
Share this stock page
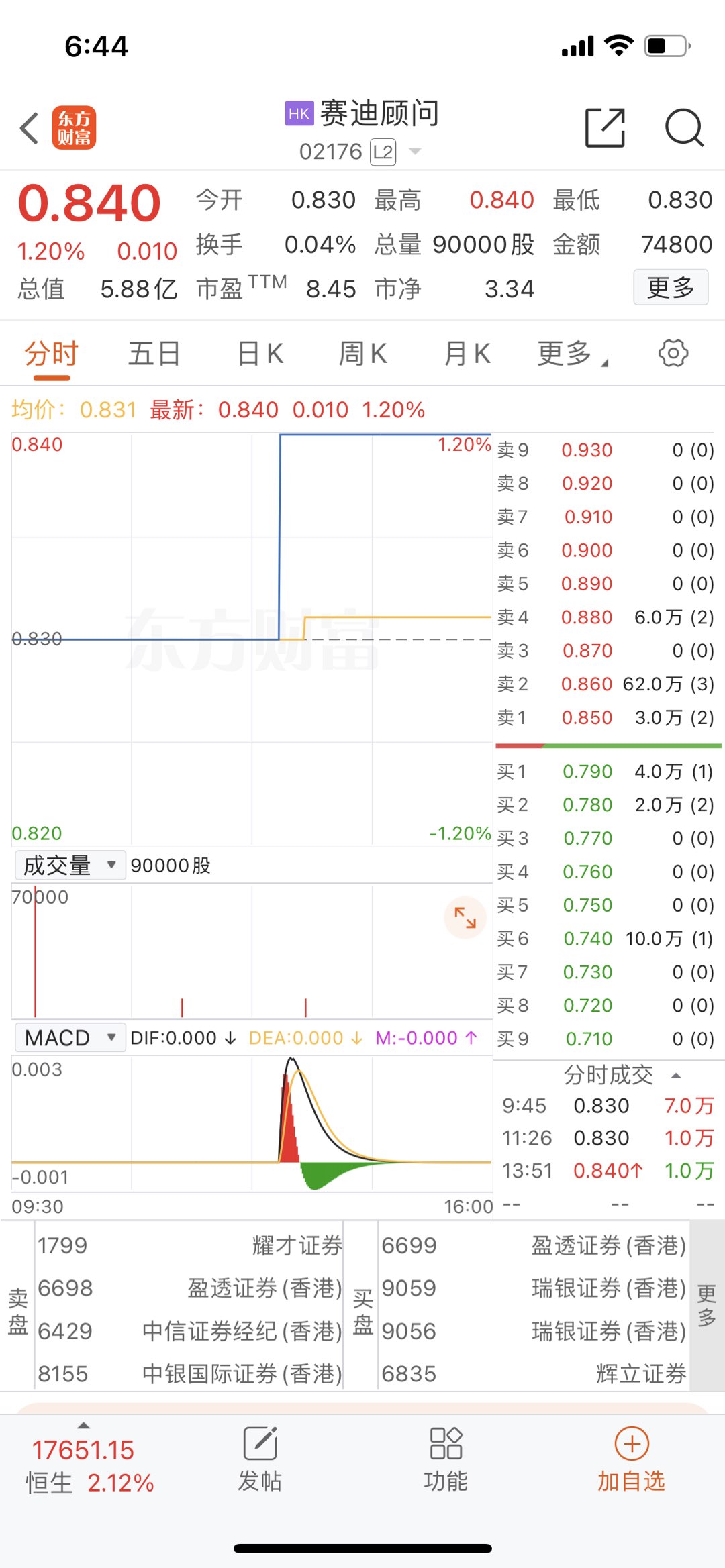[x=605, y=127]
